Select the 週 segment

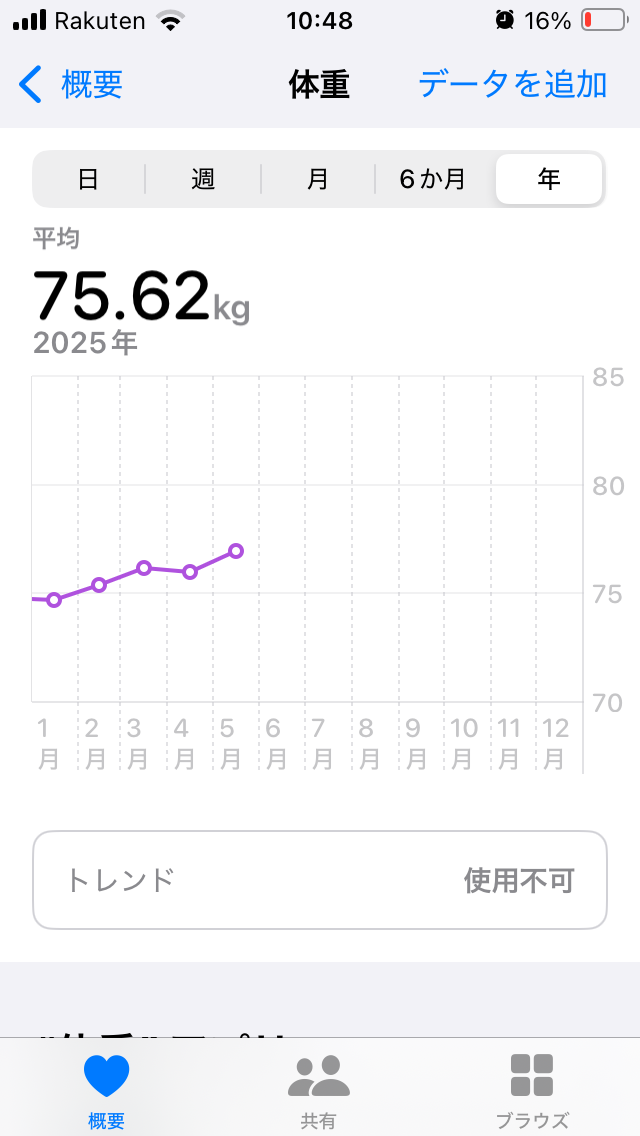pyautogui.click(x=203, y=180)
